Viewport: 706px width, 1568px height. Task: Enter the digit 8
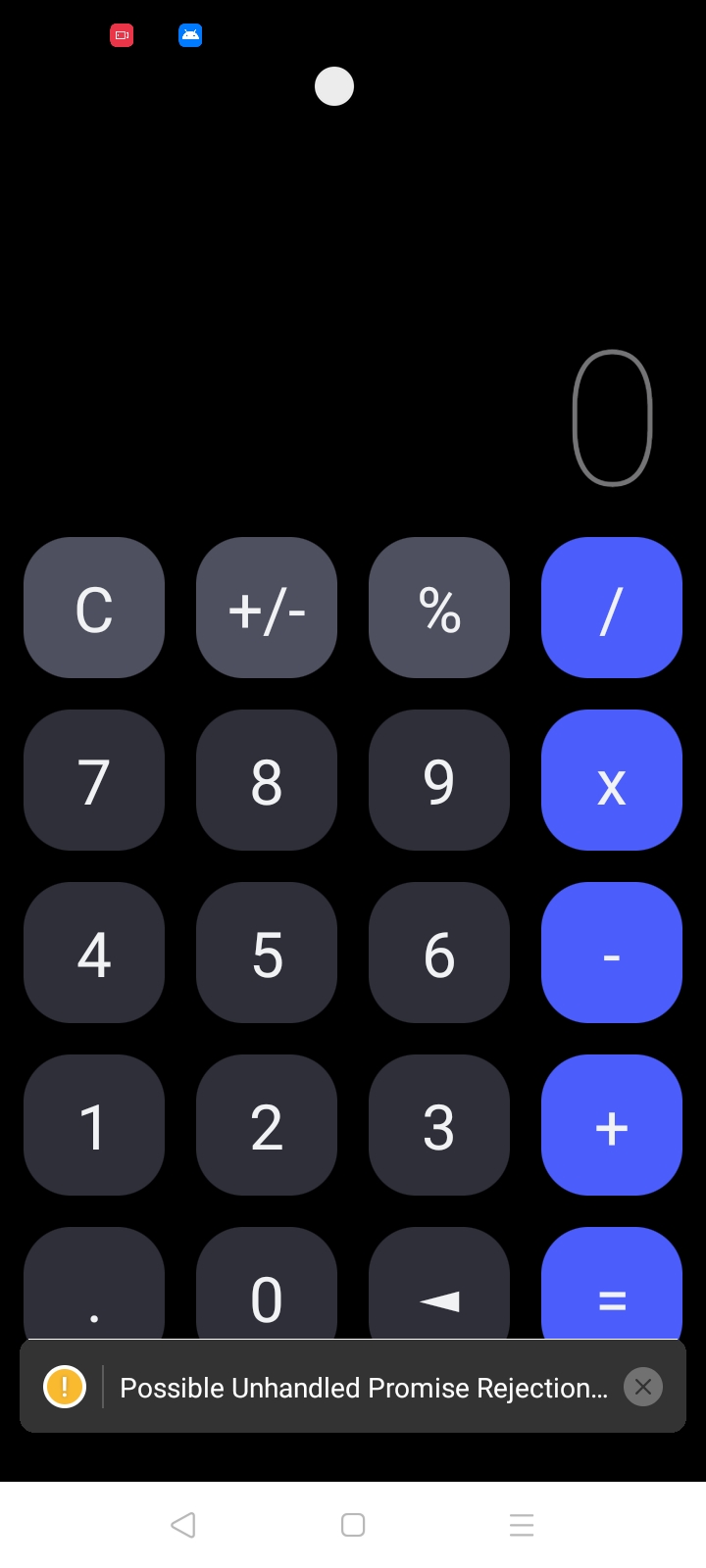click(267, 780)
